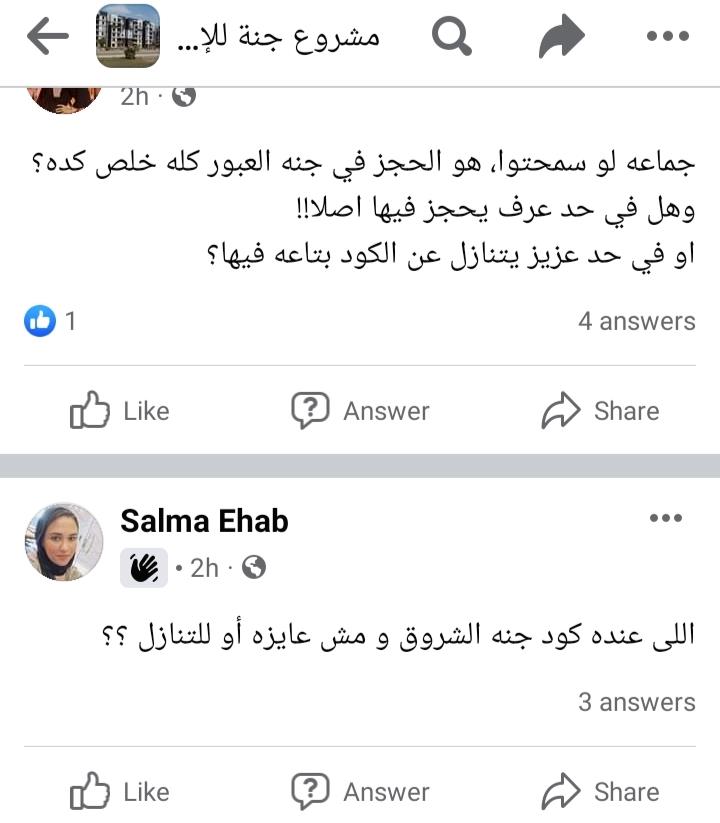720x823 pixels.
Task: Share the post about جنه العبور
Action: coord(600,411)
